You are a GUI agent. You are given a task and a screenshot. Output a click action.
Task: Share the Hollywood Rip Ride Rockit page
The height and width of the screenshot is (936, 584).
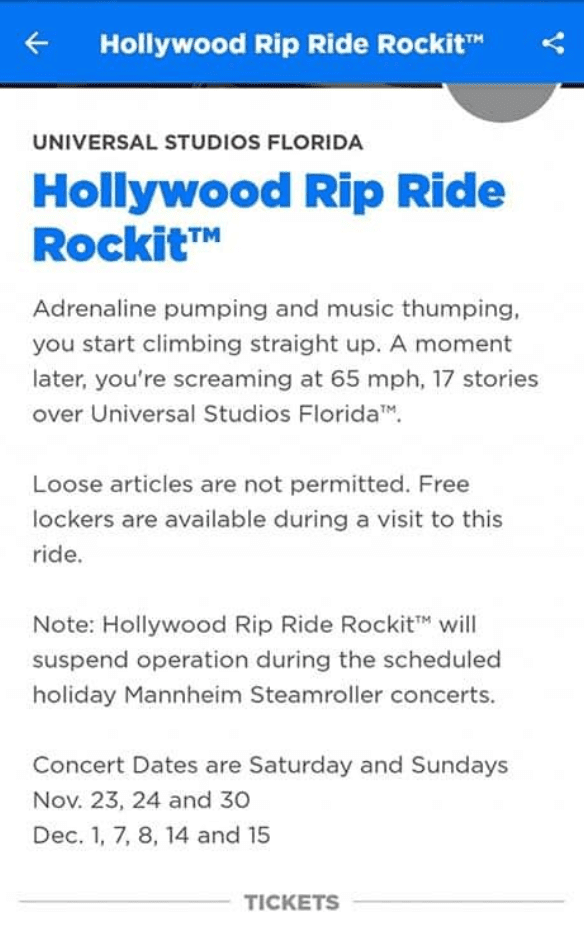553,43
